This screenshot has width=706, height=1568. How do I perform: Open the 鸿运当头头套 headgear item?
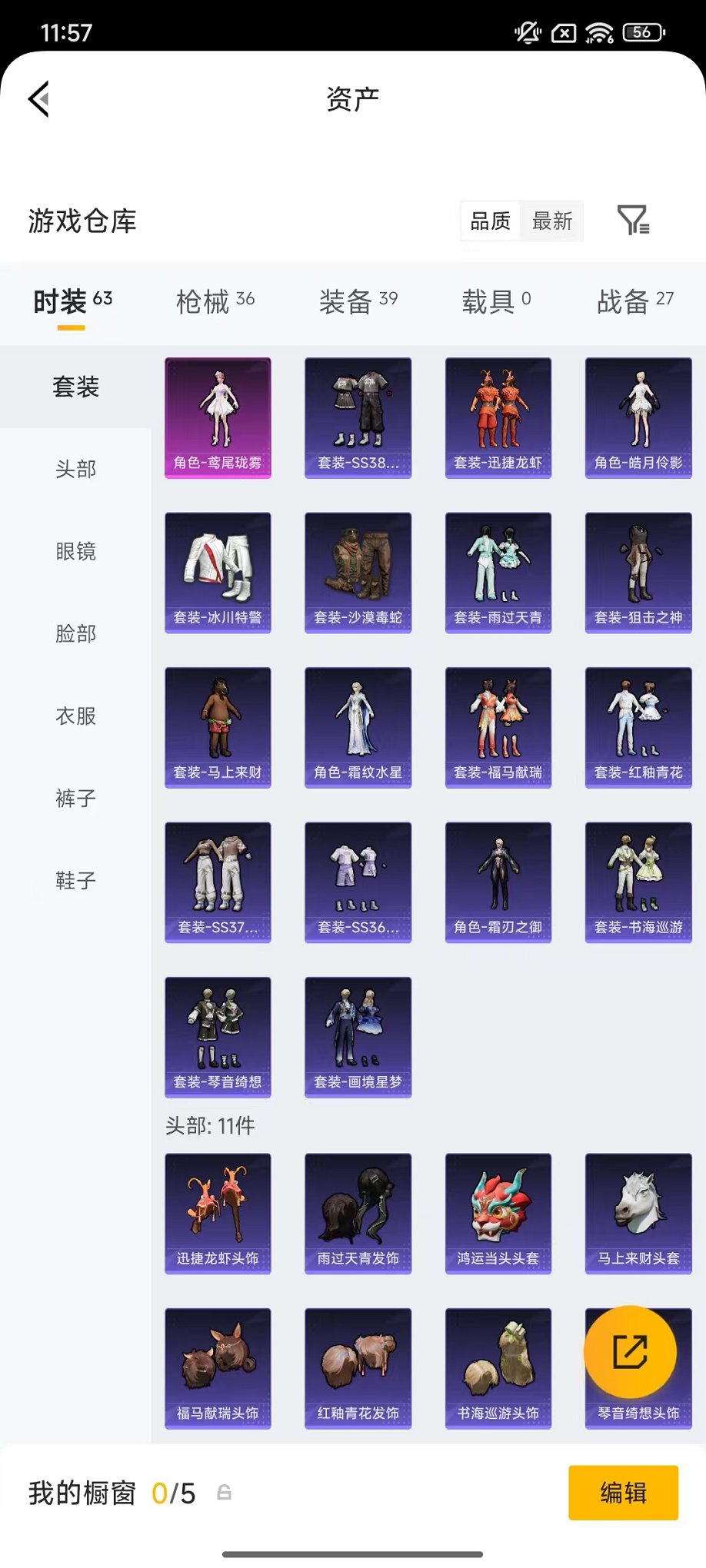(x=498, y=1213)
